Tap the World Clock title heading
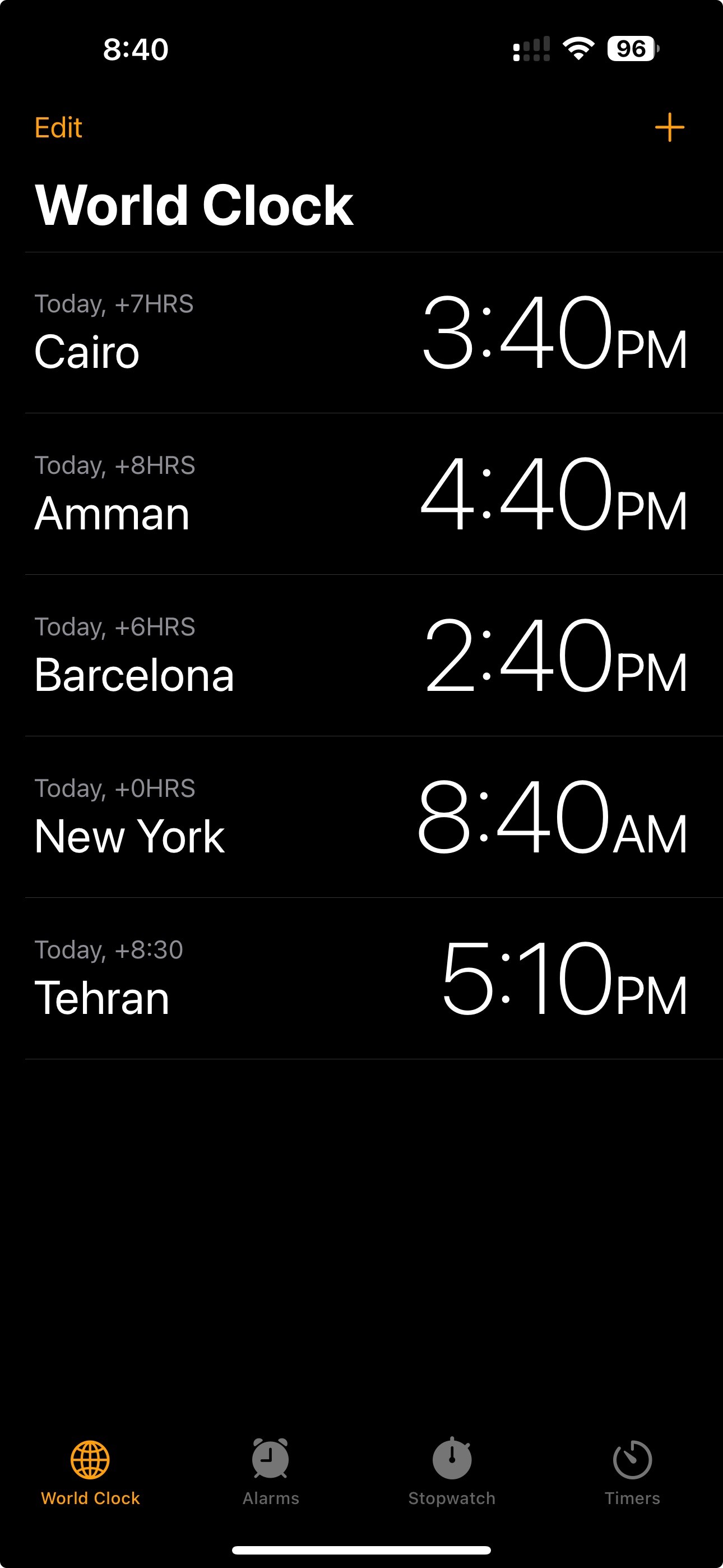Image resolution: width=723 pixels, height=1568 pixels. [x=193, y=205]
